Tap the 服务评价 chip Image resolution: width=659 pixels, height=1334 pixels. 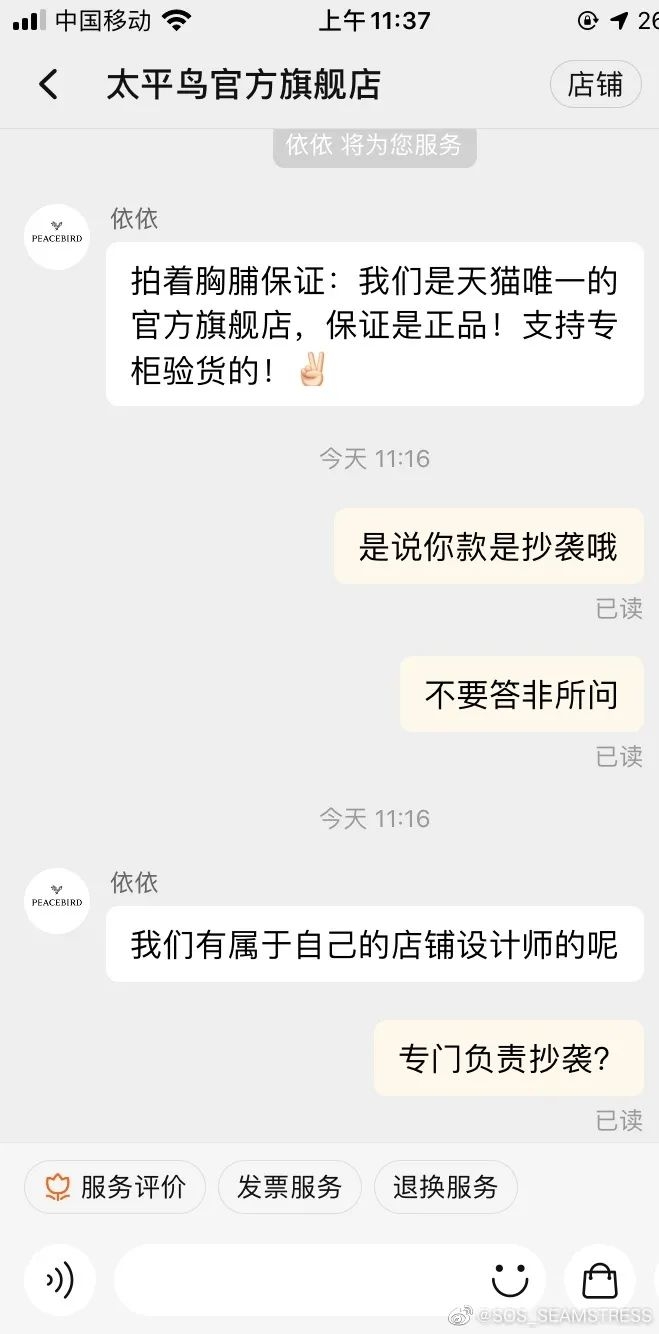click(x=115, y=1187)
